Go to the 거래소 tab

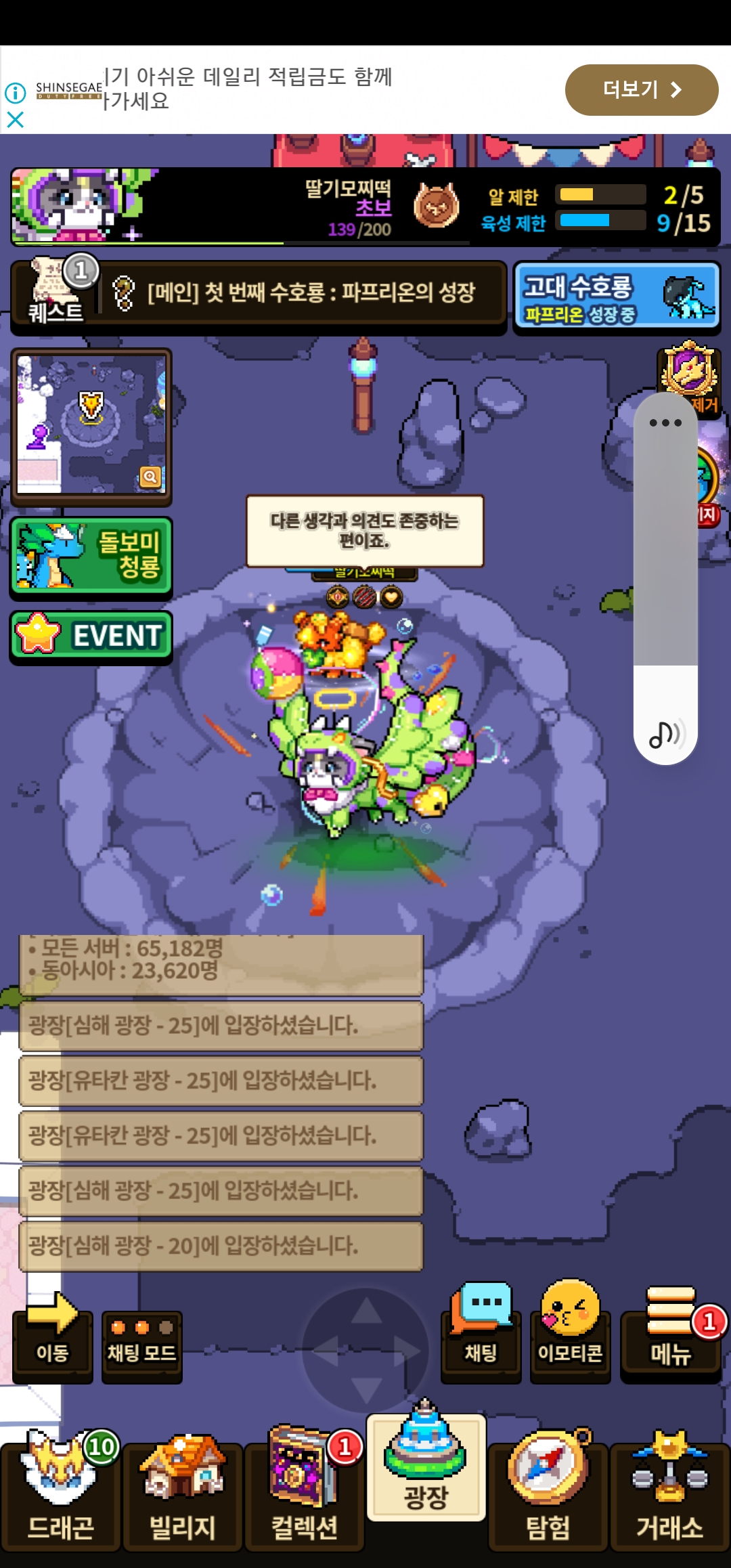(x=669, y=1489)
